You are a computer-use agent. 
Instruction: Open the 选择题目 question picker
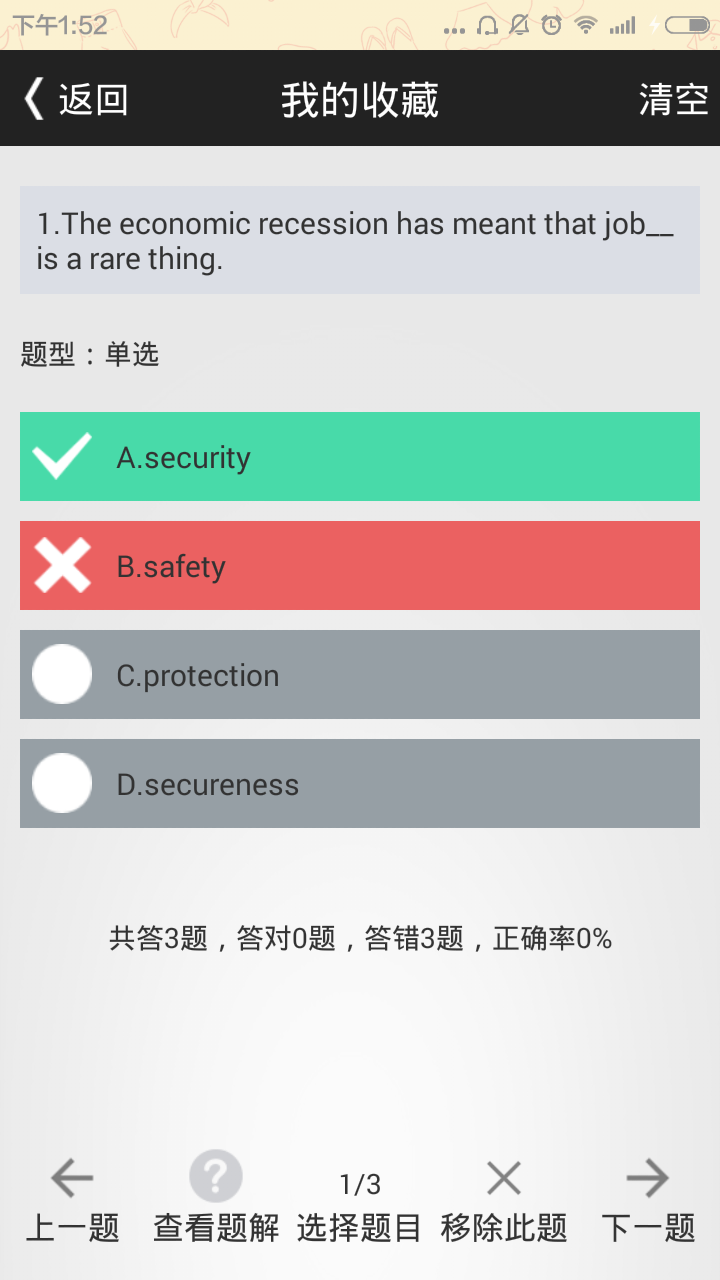click(x=360, y=1205)
